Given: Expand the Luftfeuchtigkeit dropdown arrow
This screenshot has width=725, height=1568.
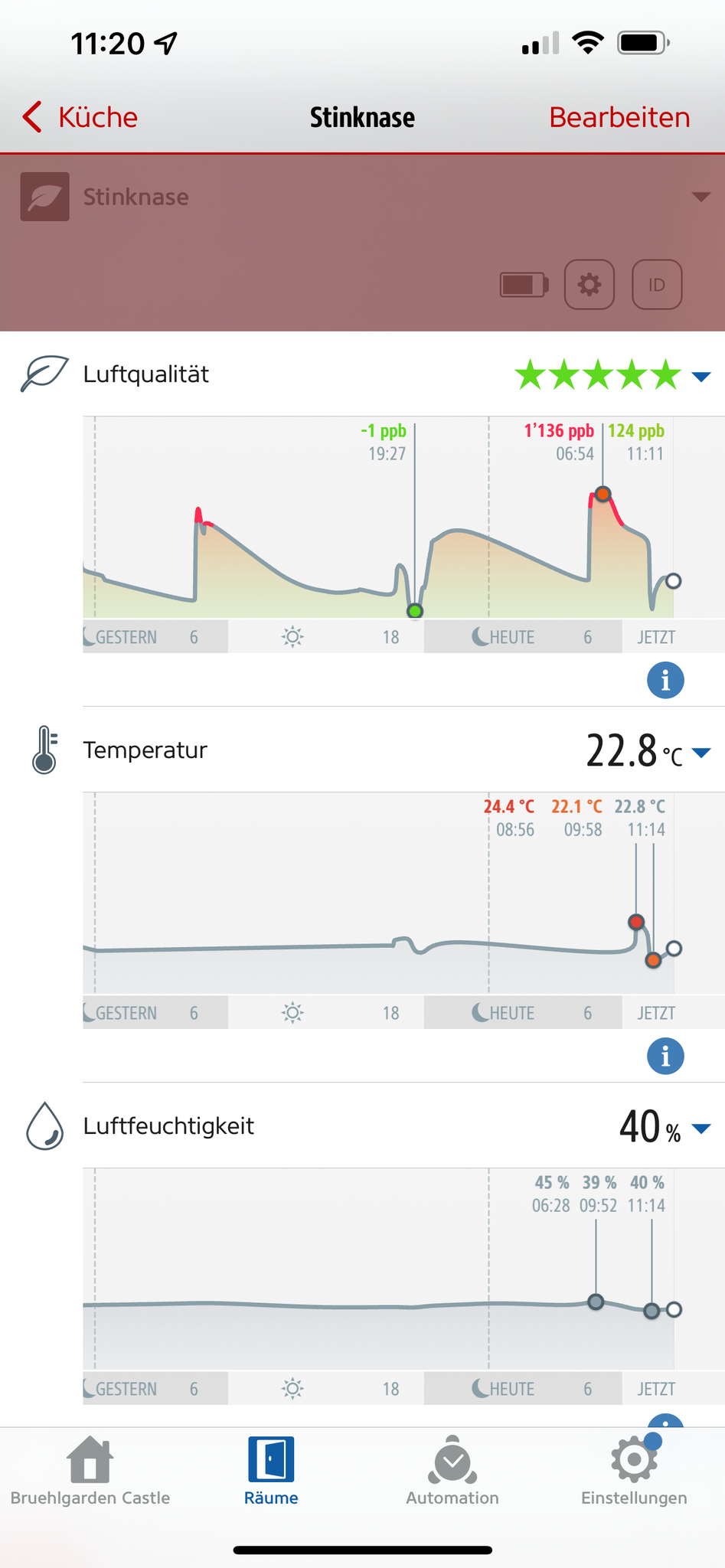Looking at the screenshot, I should click(701, 1129).
